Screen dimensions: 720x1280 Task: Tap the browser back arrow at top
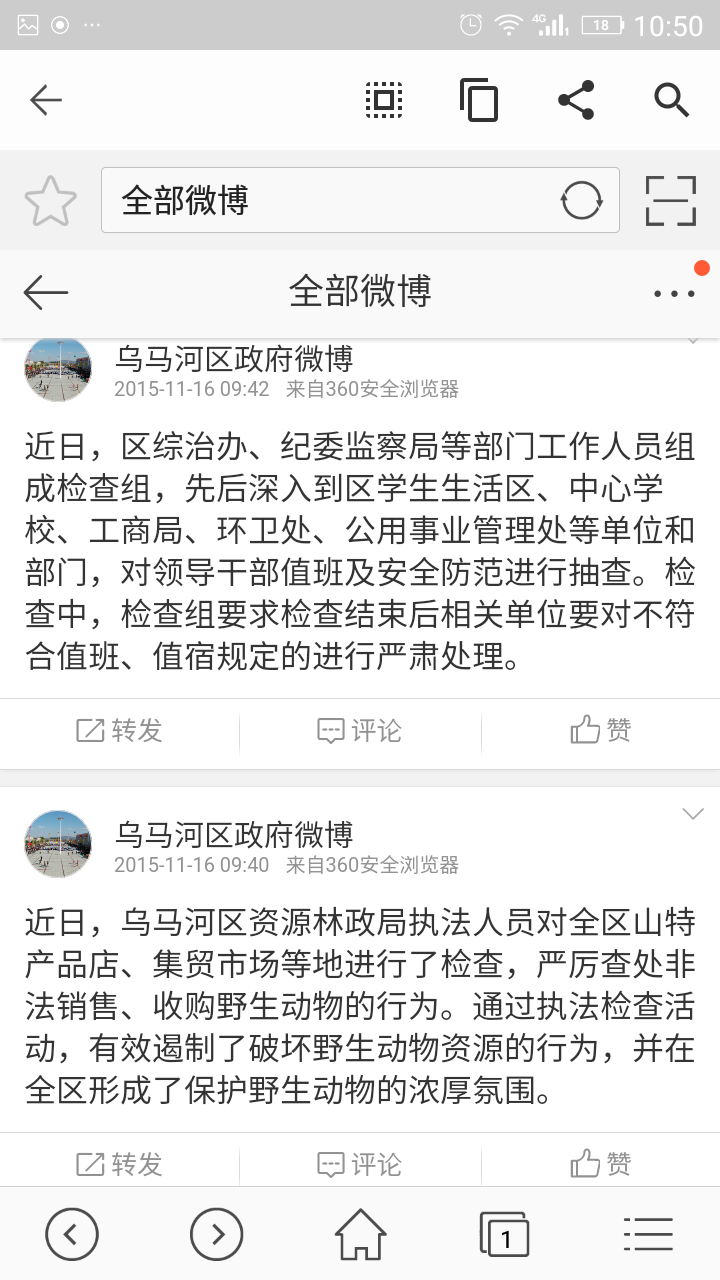click(46, 100)
